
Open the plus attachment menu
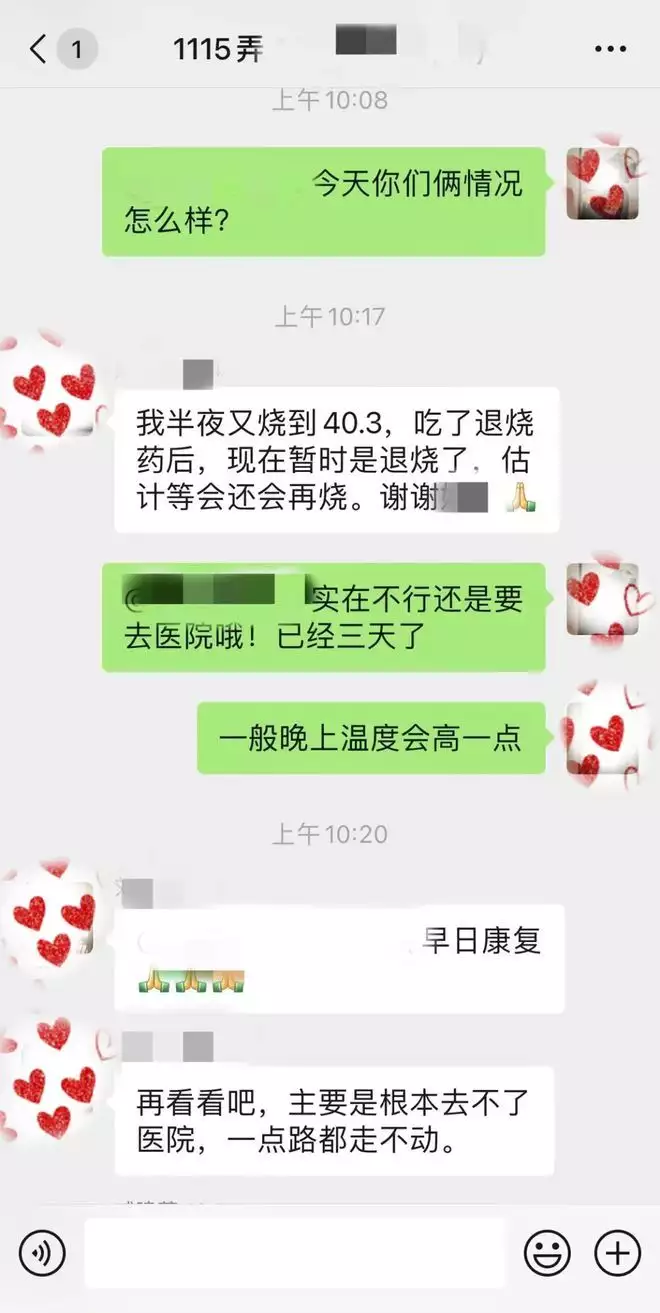pos(618,1252)
